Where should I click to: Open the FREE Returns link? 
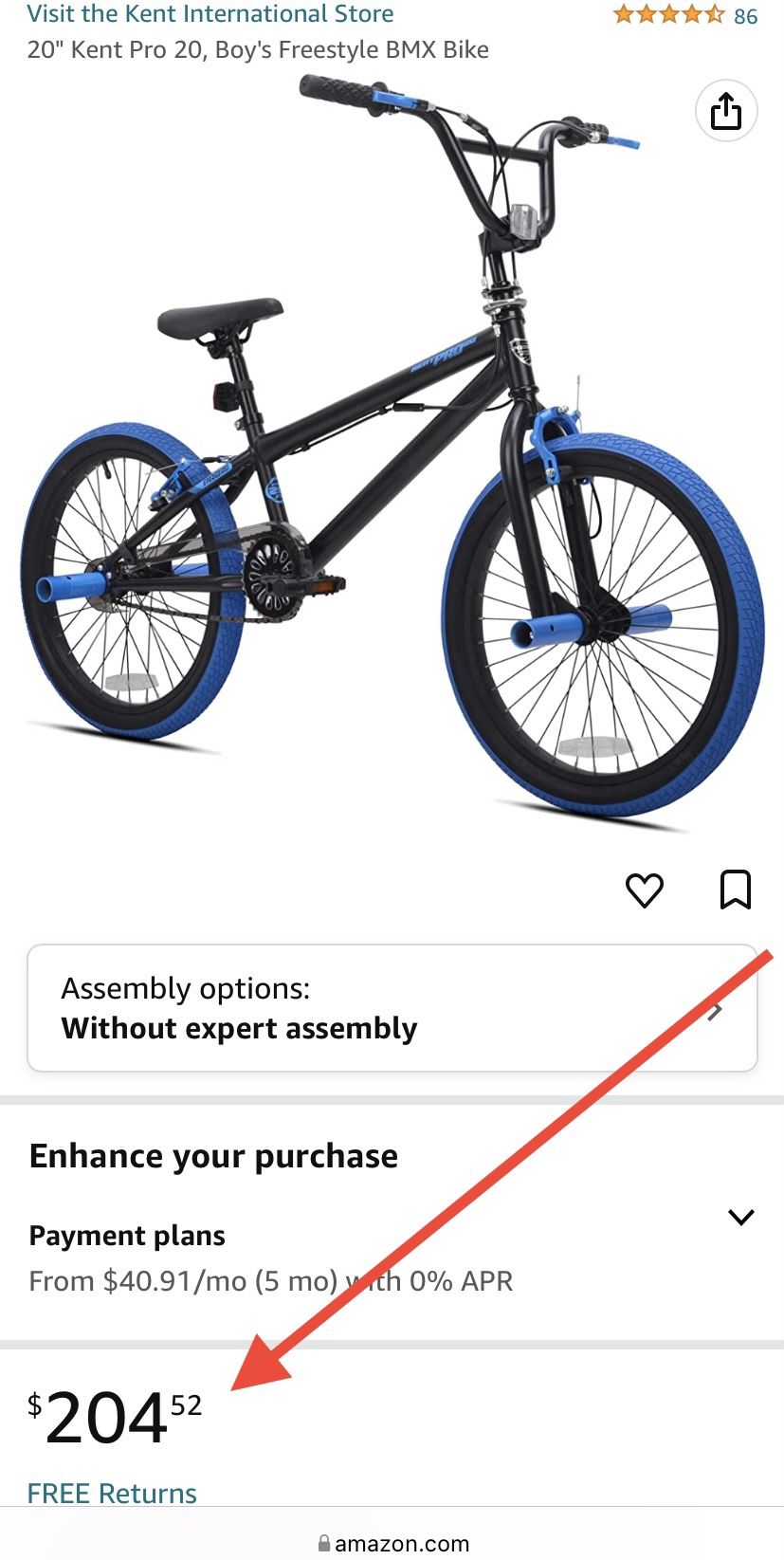pos(112,1493)
